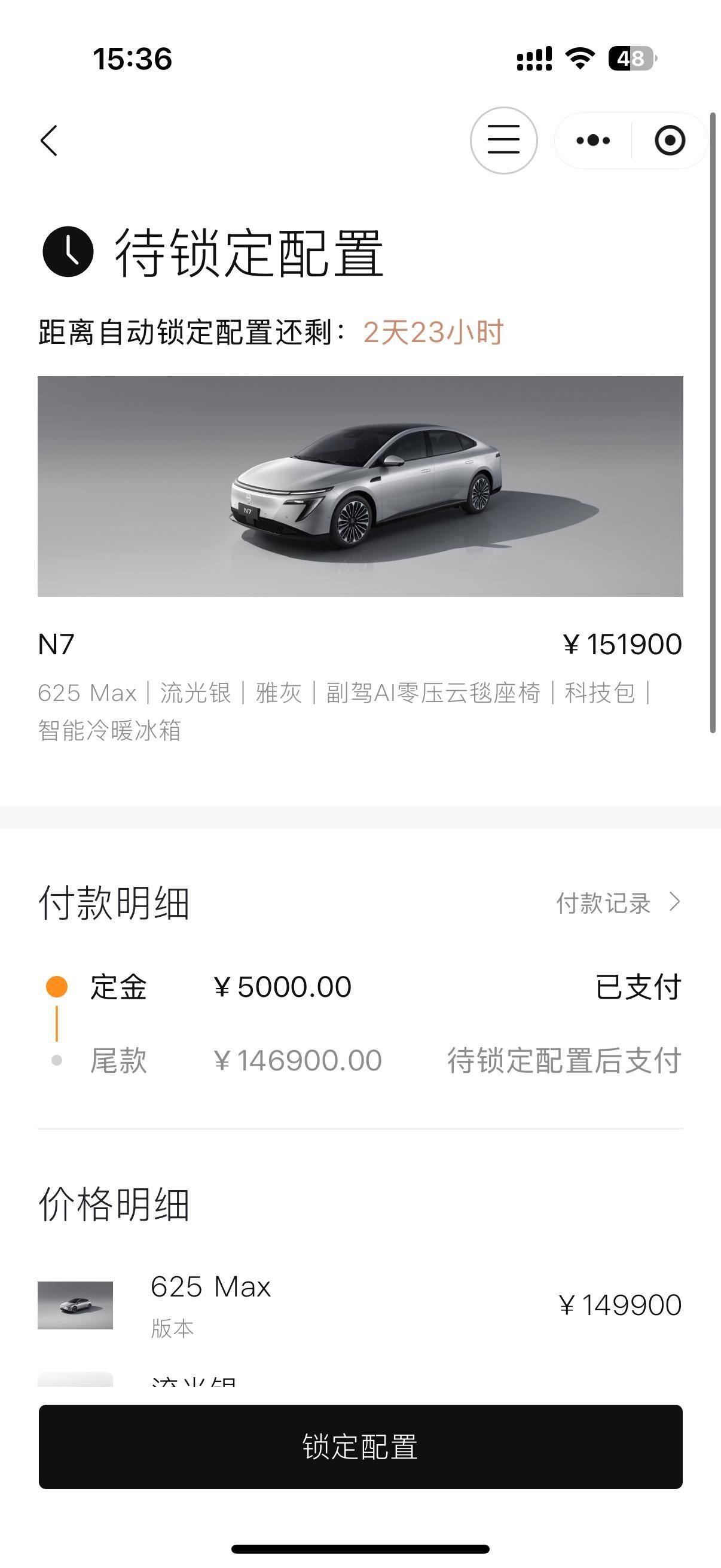Open 付款记录 payment records
Viewport: 721px width, 1568px height.
(x=618, y=902)
